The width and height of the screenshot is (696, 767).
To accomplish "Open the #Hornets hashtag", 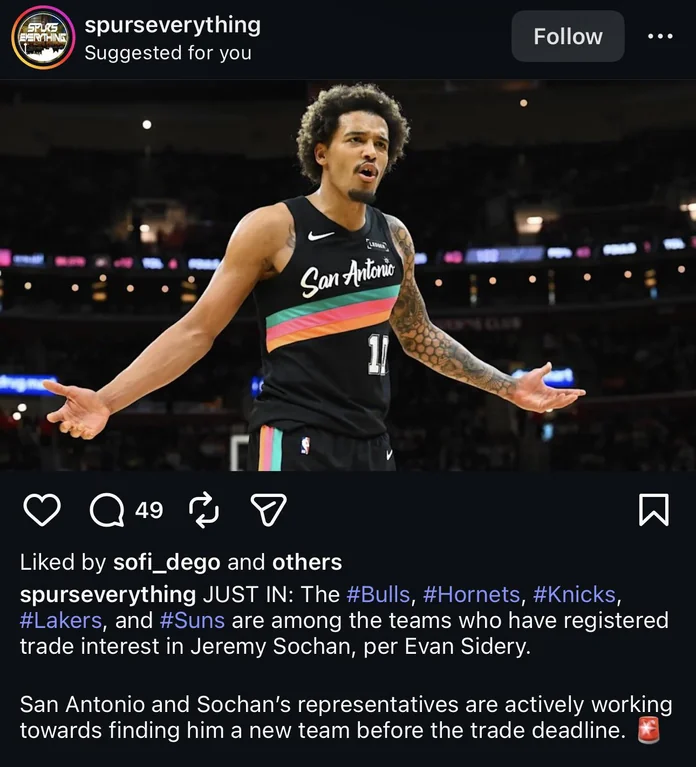I will point(471,594).
